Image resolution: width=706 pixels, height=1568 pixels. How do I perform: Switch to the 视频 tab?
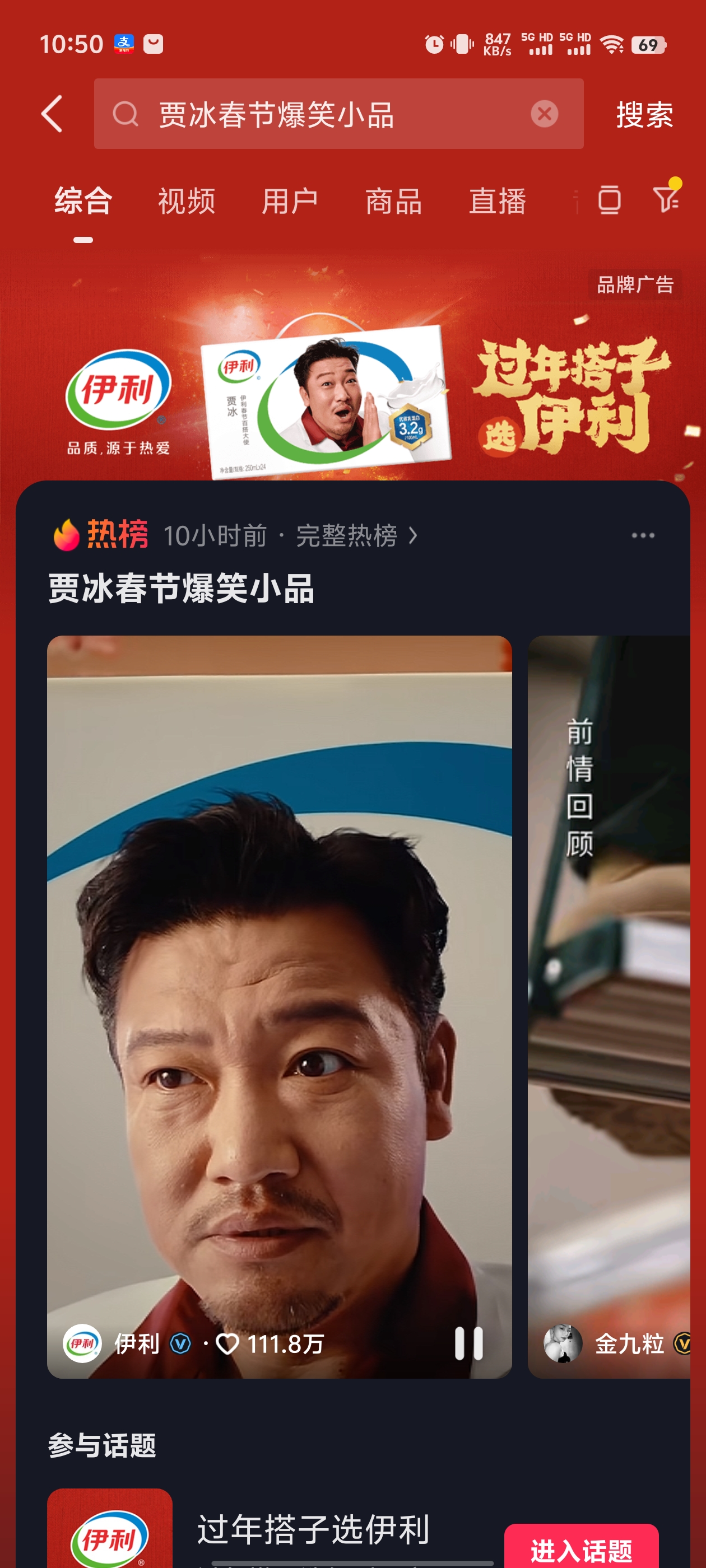[x=187, y=201]
